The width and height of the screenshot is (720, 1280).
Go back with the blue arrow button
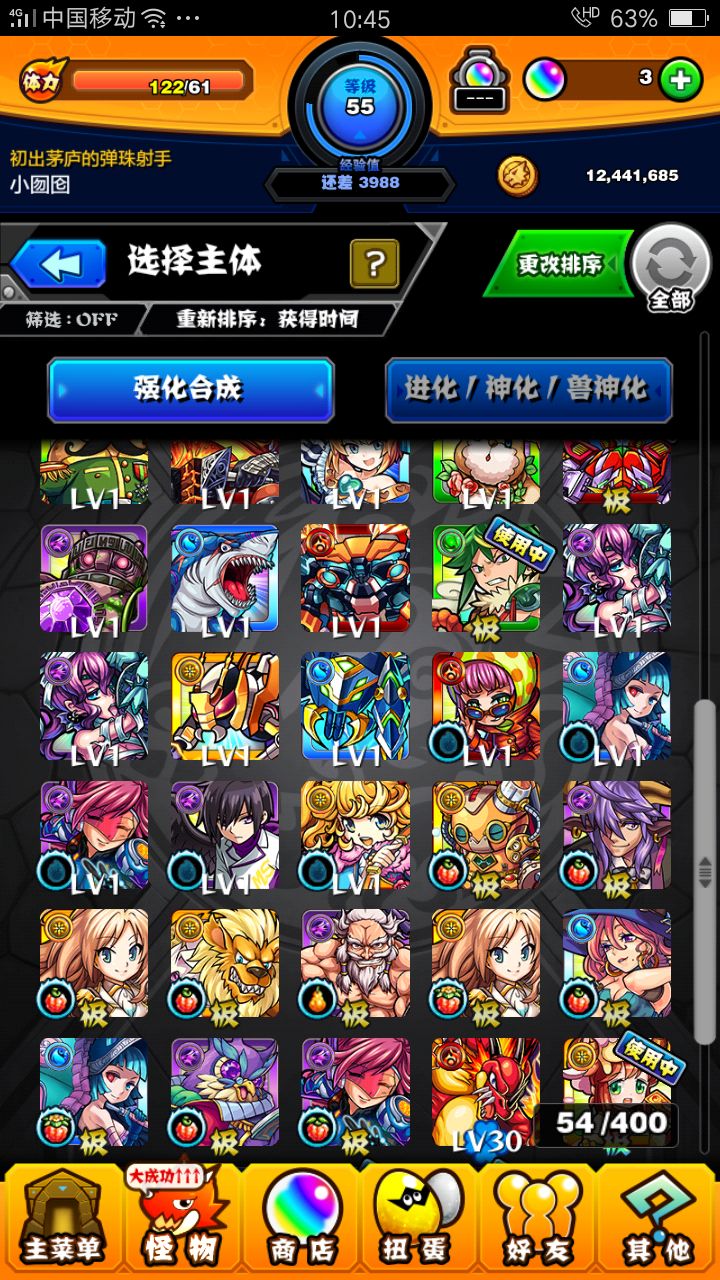tap(58, 265)
